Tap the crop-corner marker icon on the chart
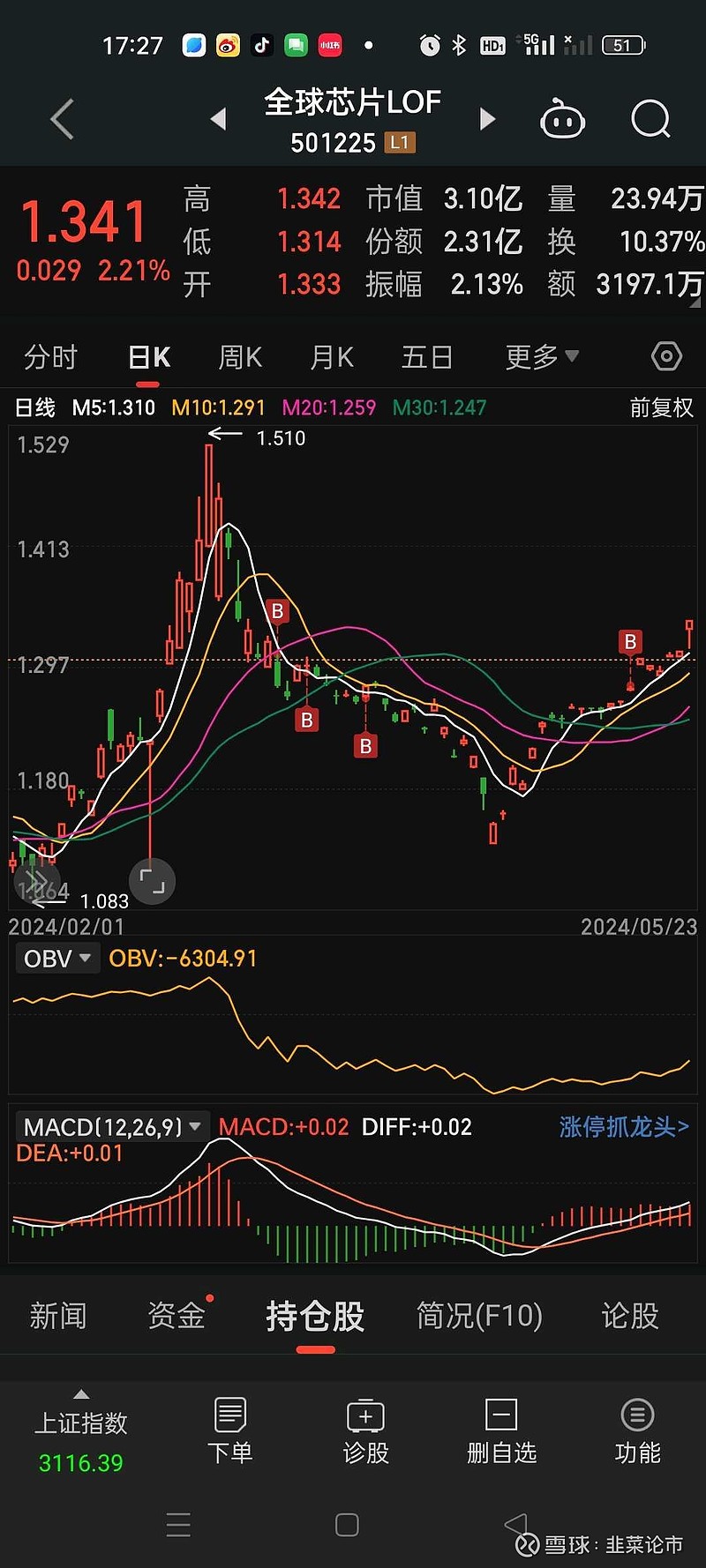706x1568 pixels. coord(151,880)
